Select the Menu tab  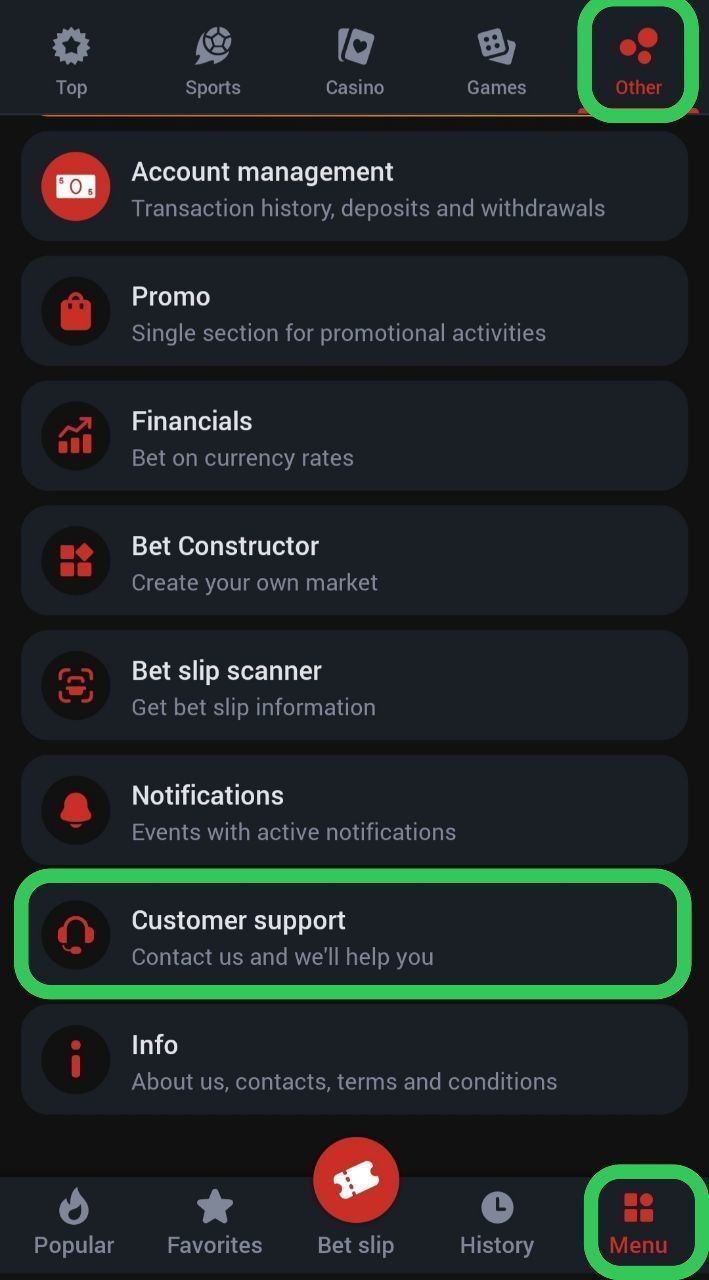point(638,1222)
